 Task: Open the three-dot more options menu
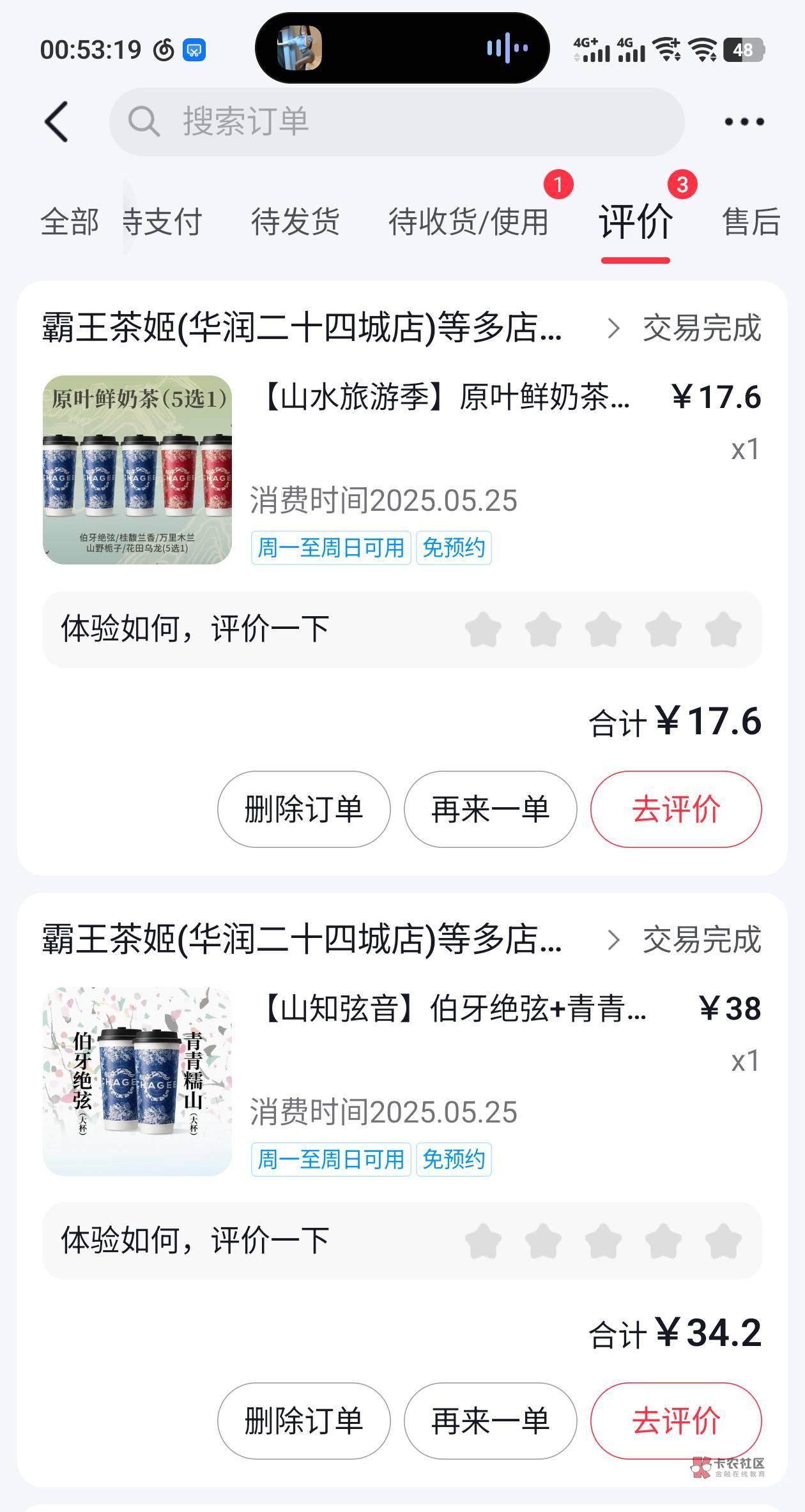tap(744, 121)
